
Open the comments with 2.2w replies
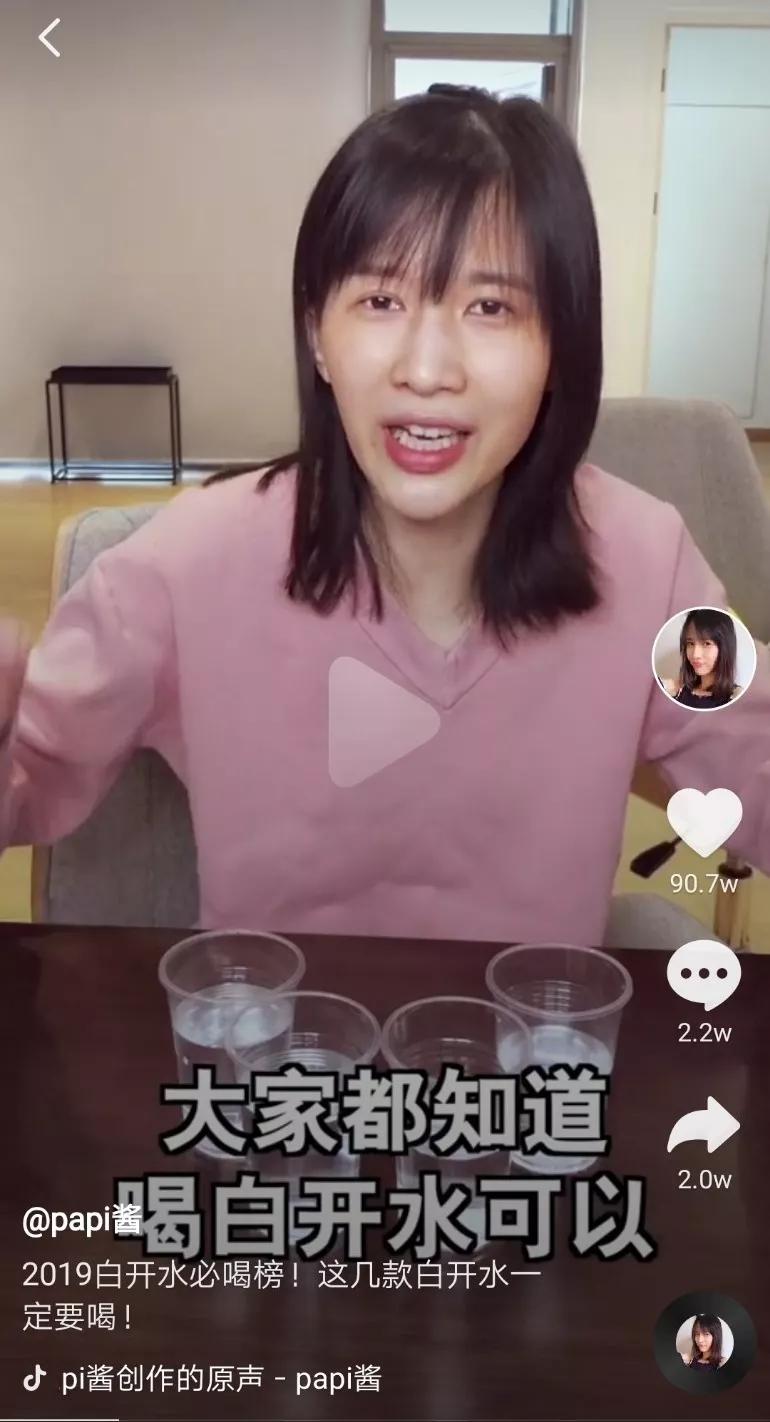[x=704, y=974]
